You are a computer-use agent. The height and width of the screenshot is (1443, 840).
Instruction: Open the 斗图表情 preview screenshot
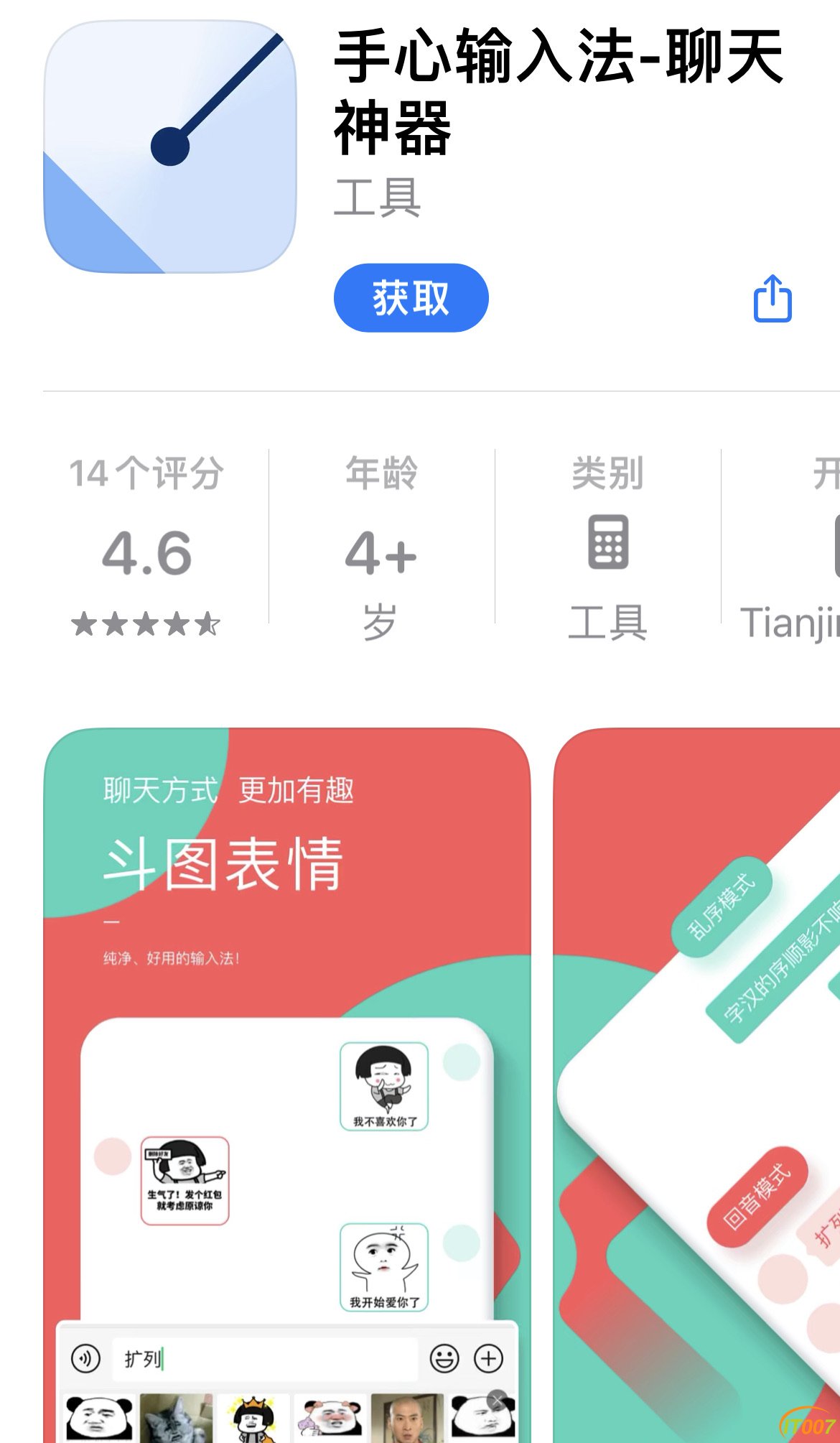[x=287, y=1077]
